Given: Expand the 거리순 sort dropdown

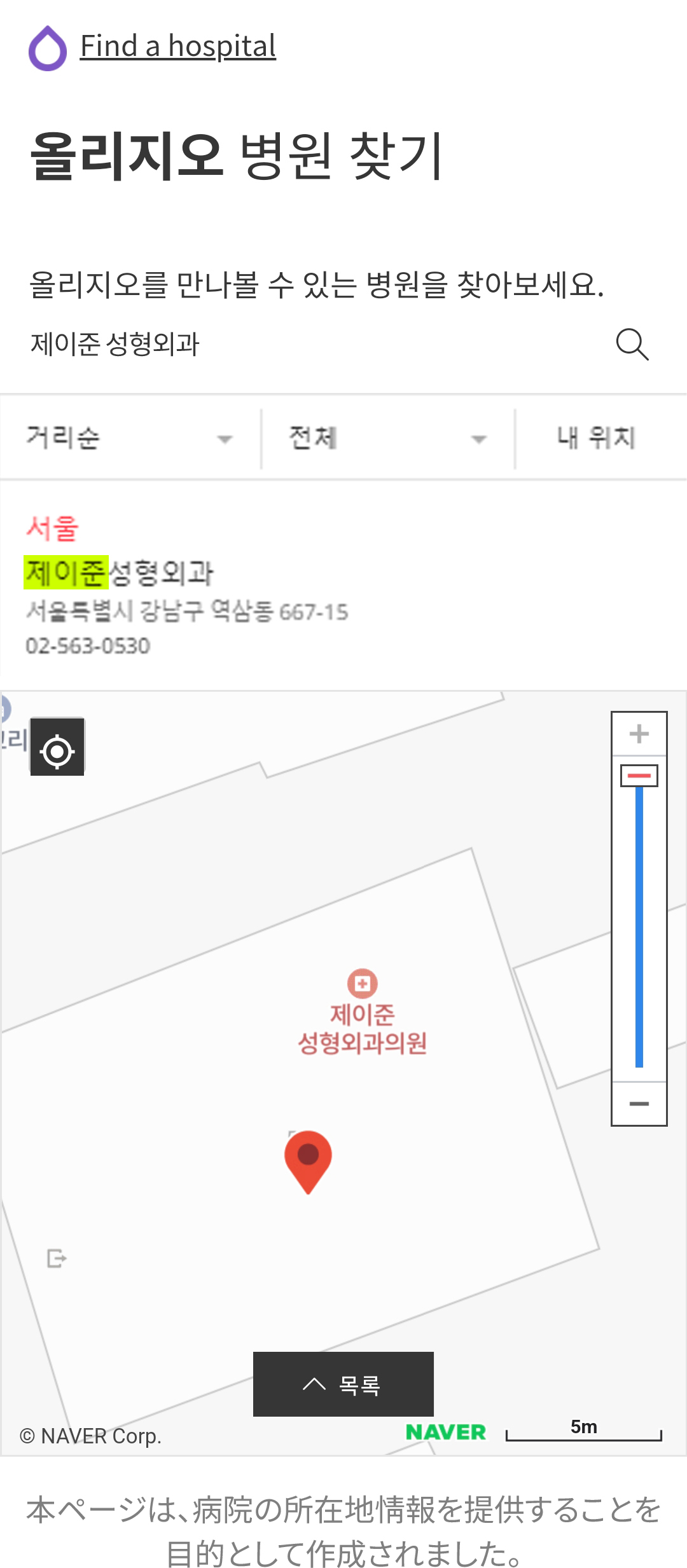Looking at the screenshot, I should [130, 438].
